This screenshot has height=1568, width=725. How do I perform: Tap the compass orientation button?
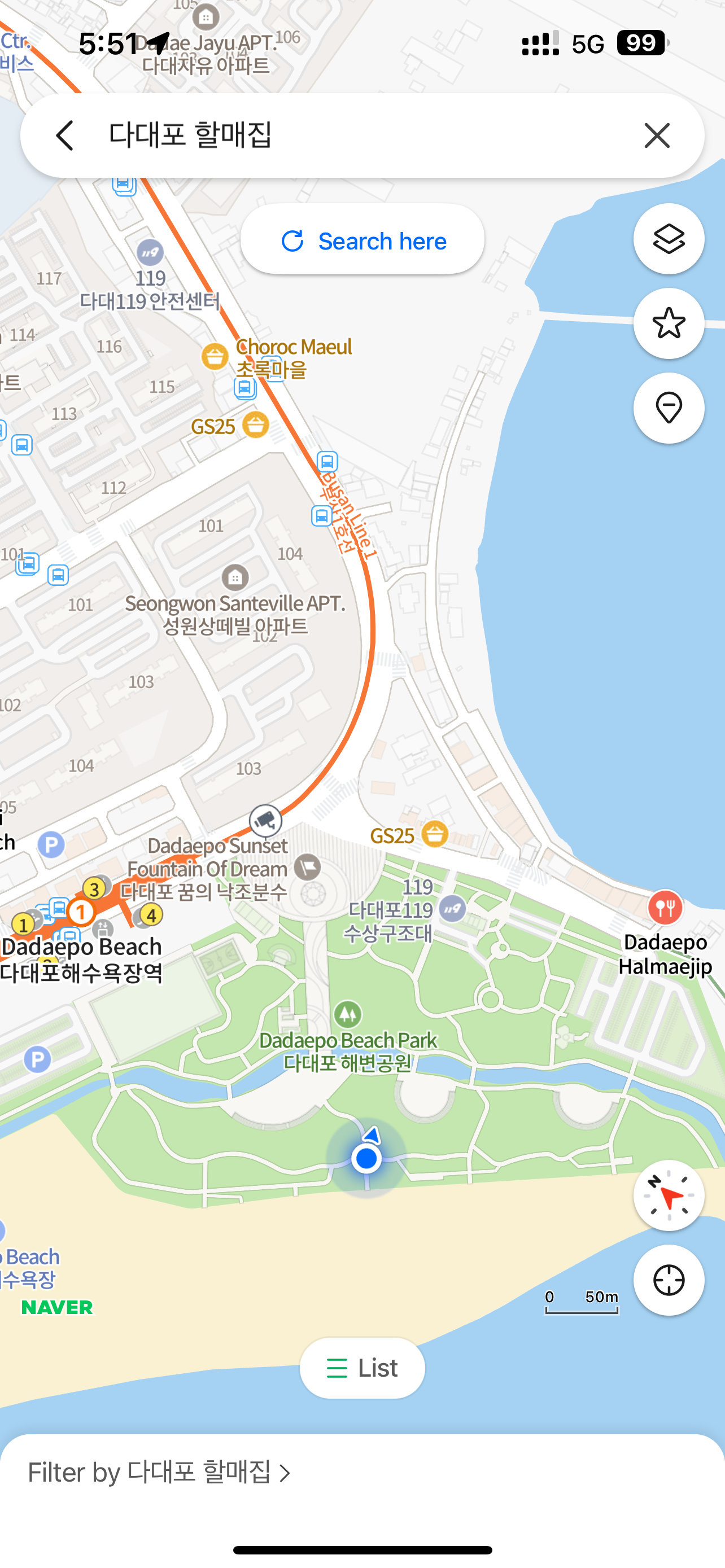(x=669, y=1195)
